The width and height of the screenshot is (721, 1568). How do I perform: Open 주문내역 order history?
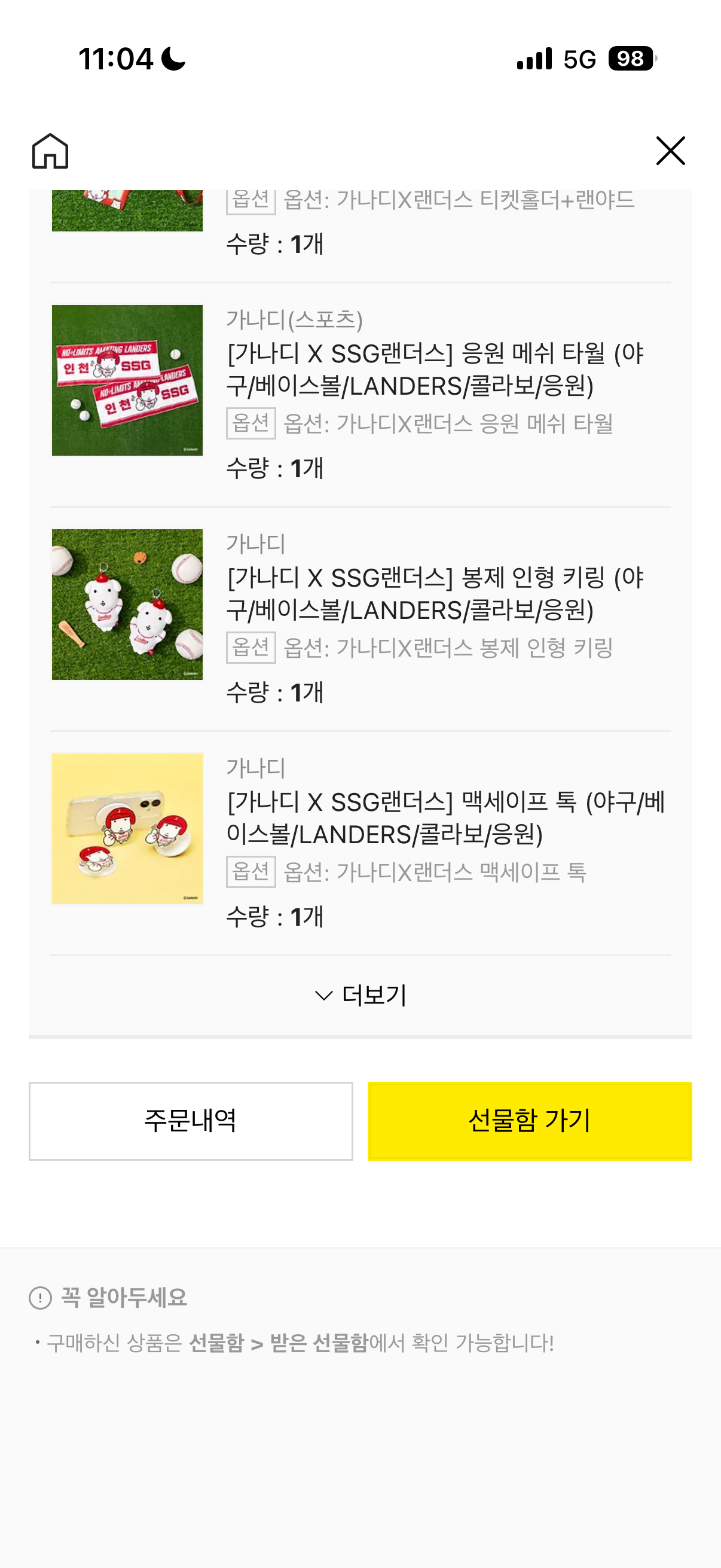click(191, 1121)
